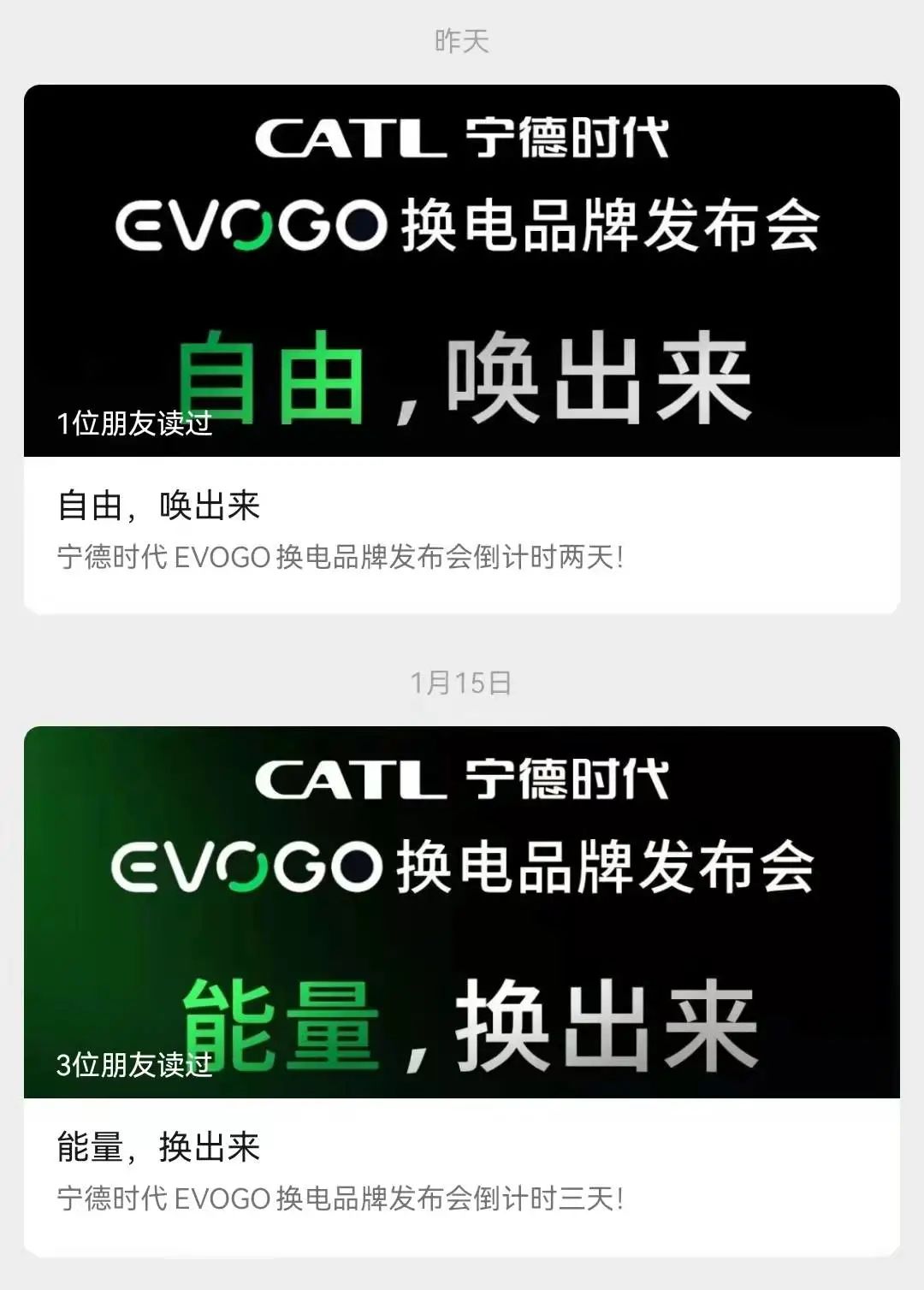This screenshot has height=1290, width=924.
Task: Open the article 自由，唤出来
Action: click(159, 506)
